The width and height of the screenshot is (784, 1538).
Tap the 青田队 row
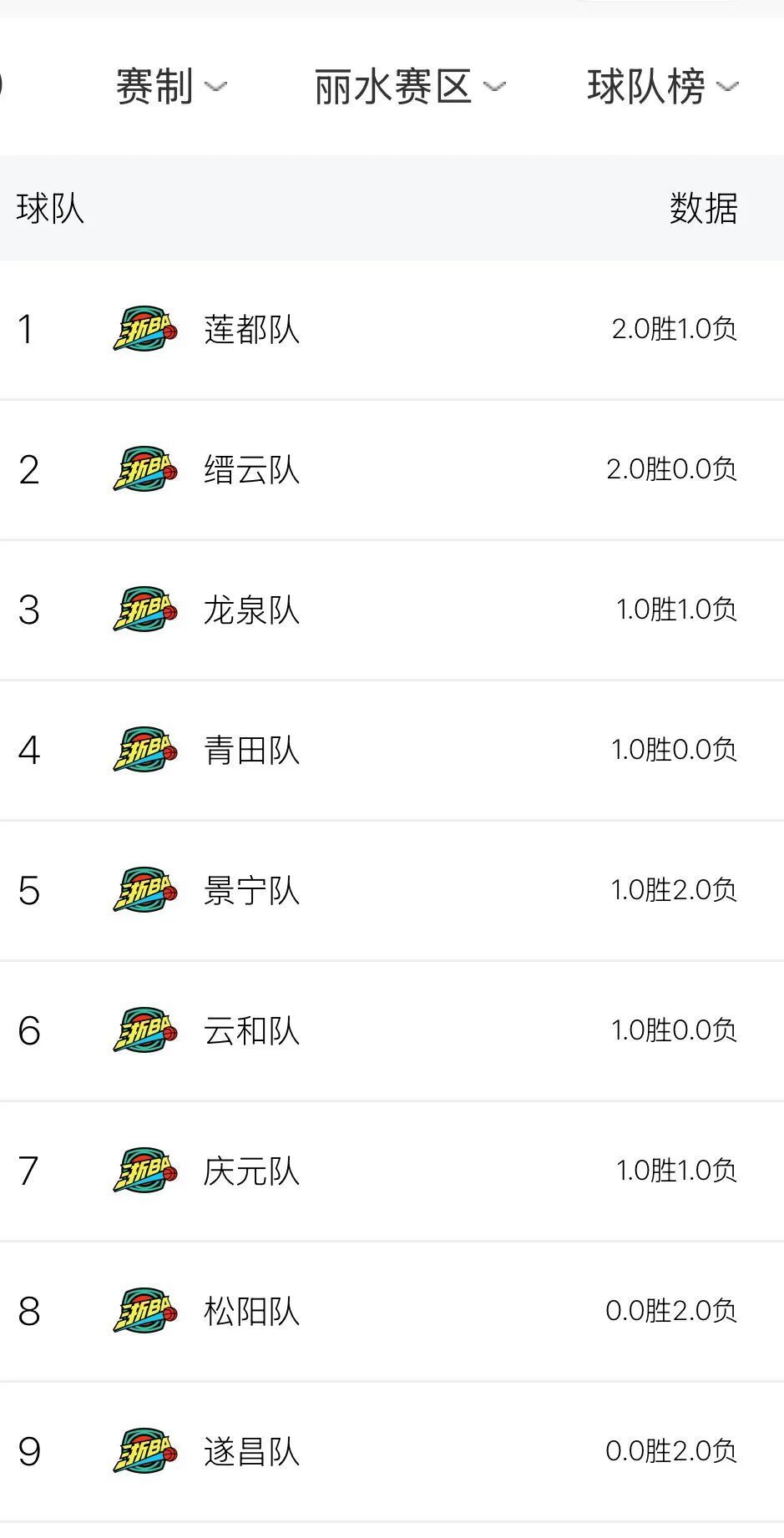click(x=392, y=751)
